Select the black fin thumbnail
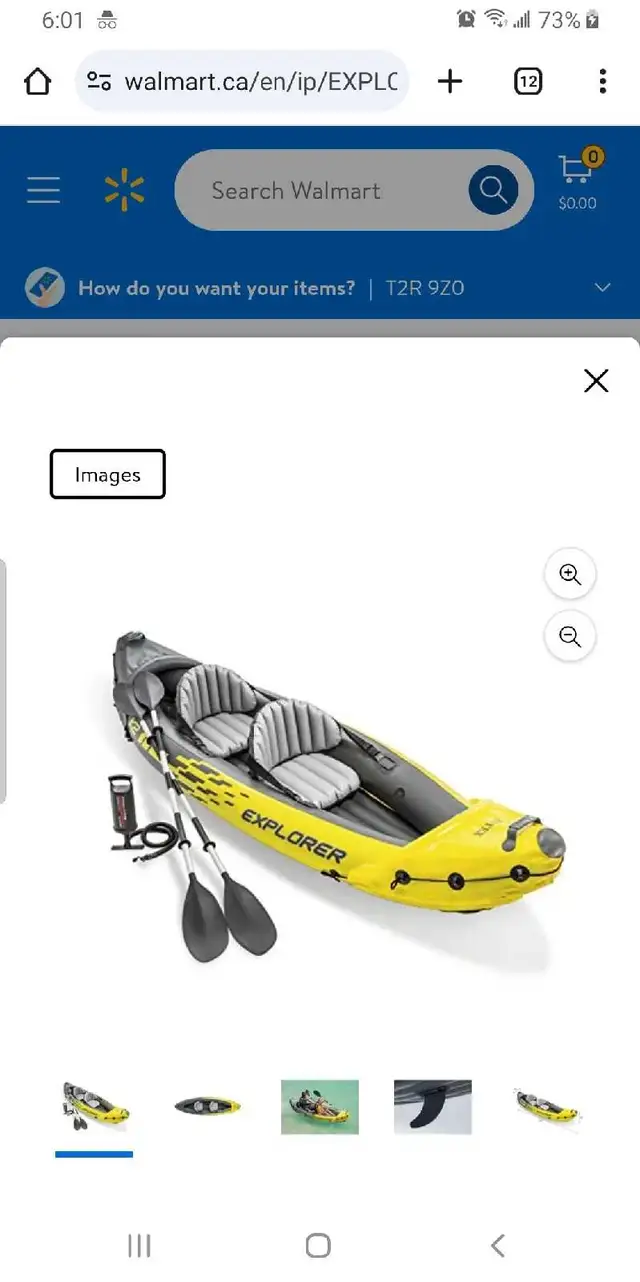The width and height of the screenshot is (640, 1282). pyautogui.click(x=433, y=1106)
